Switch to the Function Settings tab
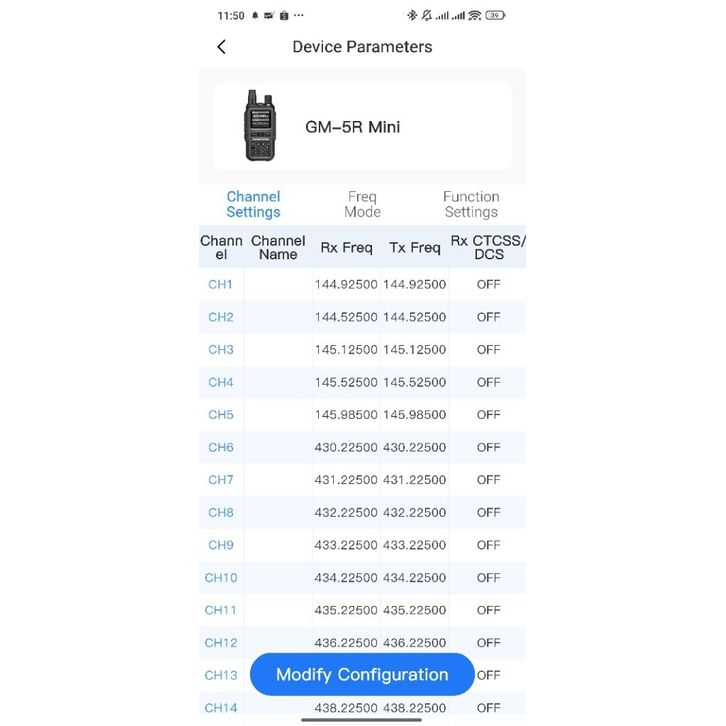 point(471,204)
